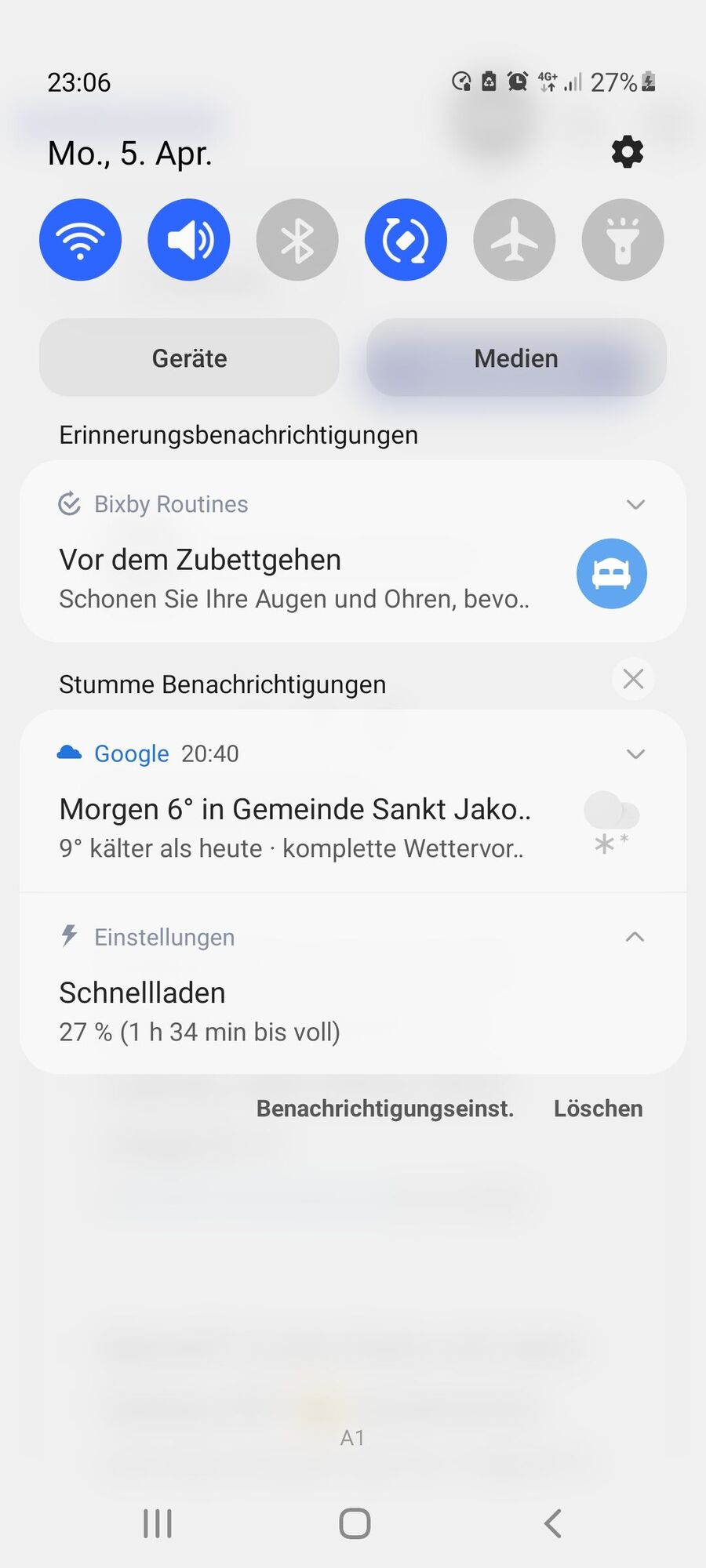Dismiss Stumme Benachrichtigungen with the X
The height and width of the screenshot is (1568, 706).
click(633, 678)
